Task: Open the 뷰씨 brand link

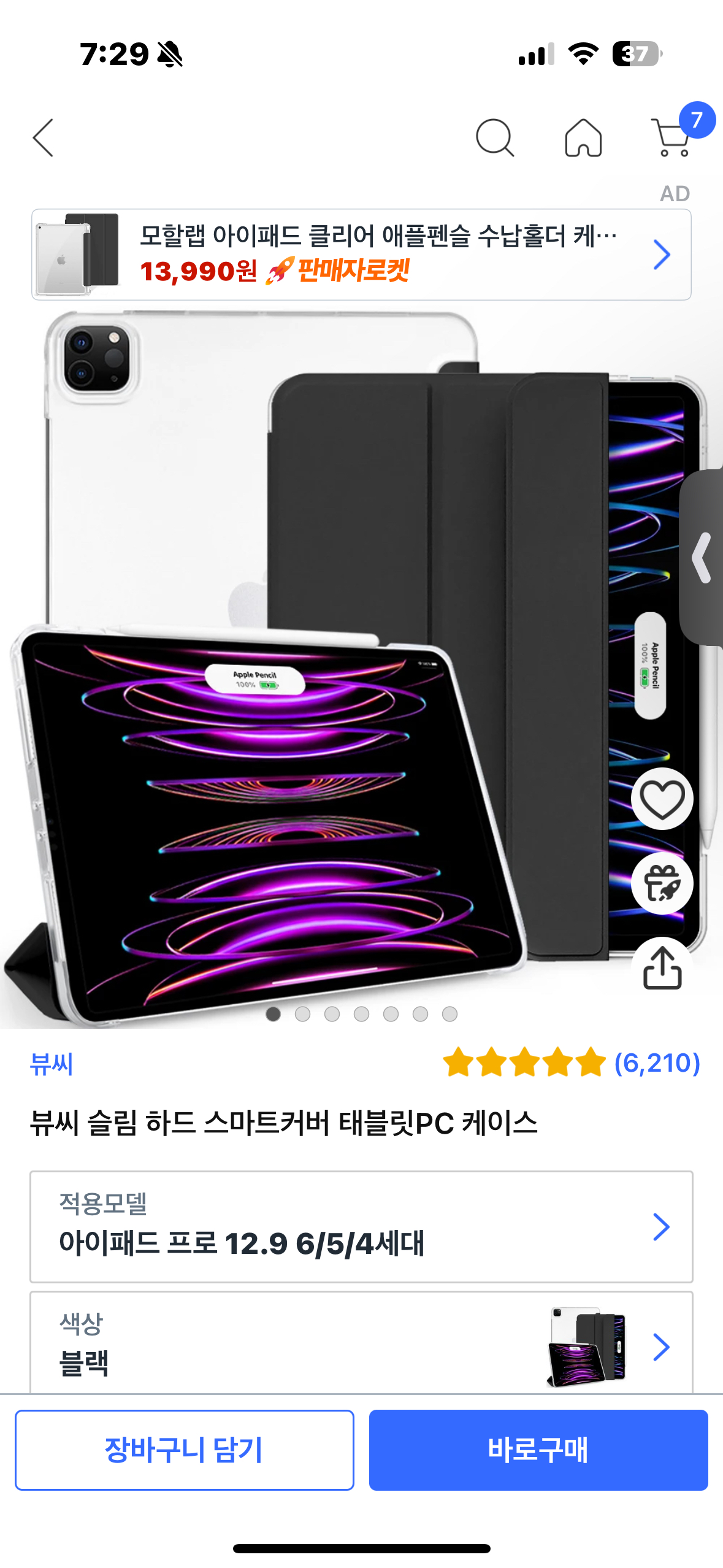Action: (52, 1064)
